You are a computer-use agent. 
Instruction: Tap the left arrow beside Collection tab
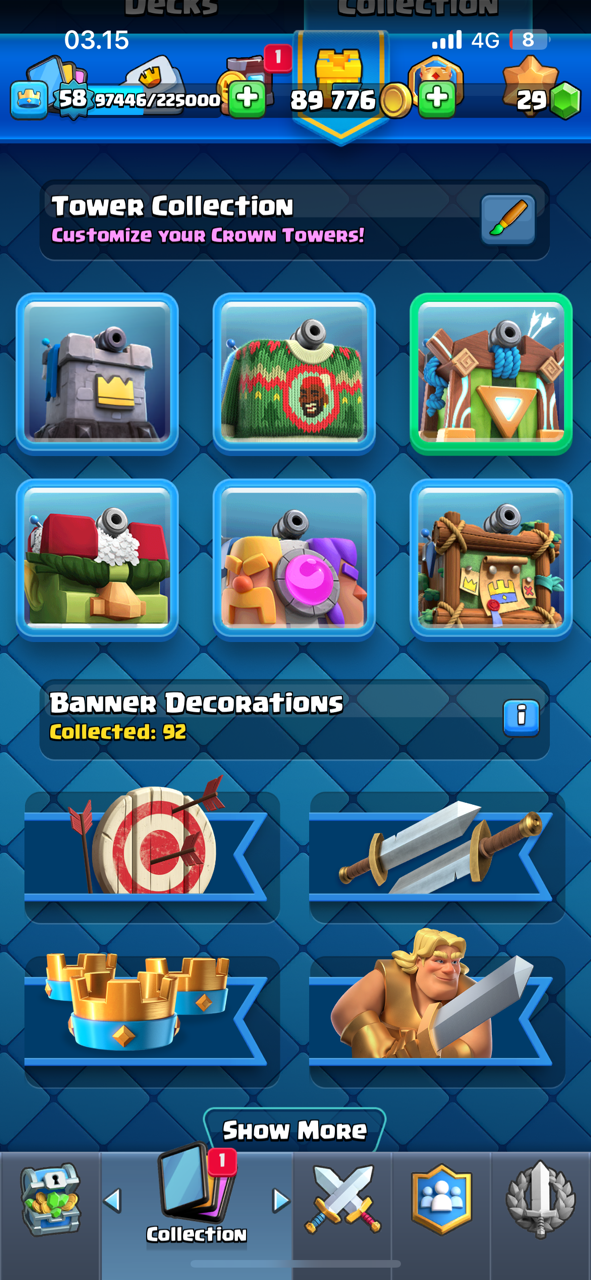coord(113,1200)
